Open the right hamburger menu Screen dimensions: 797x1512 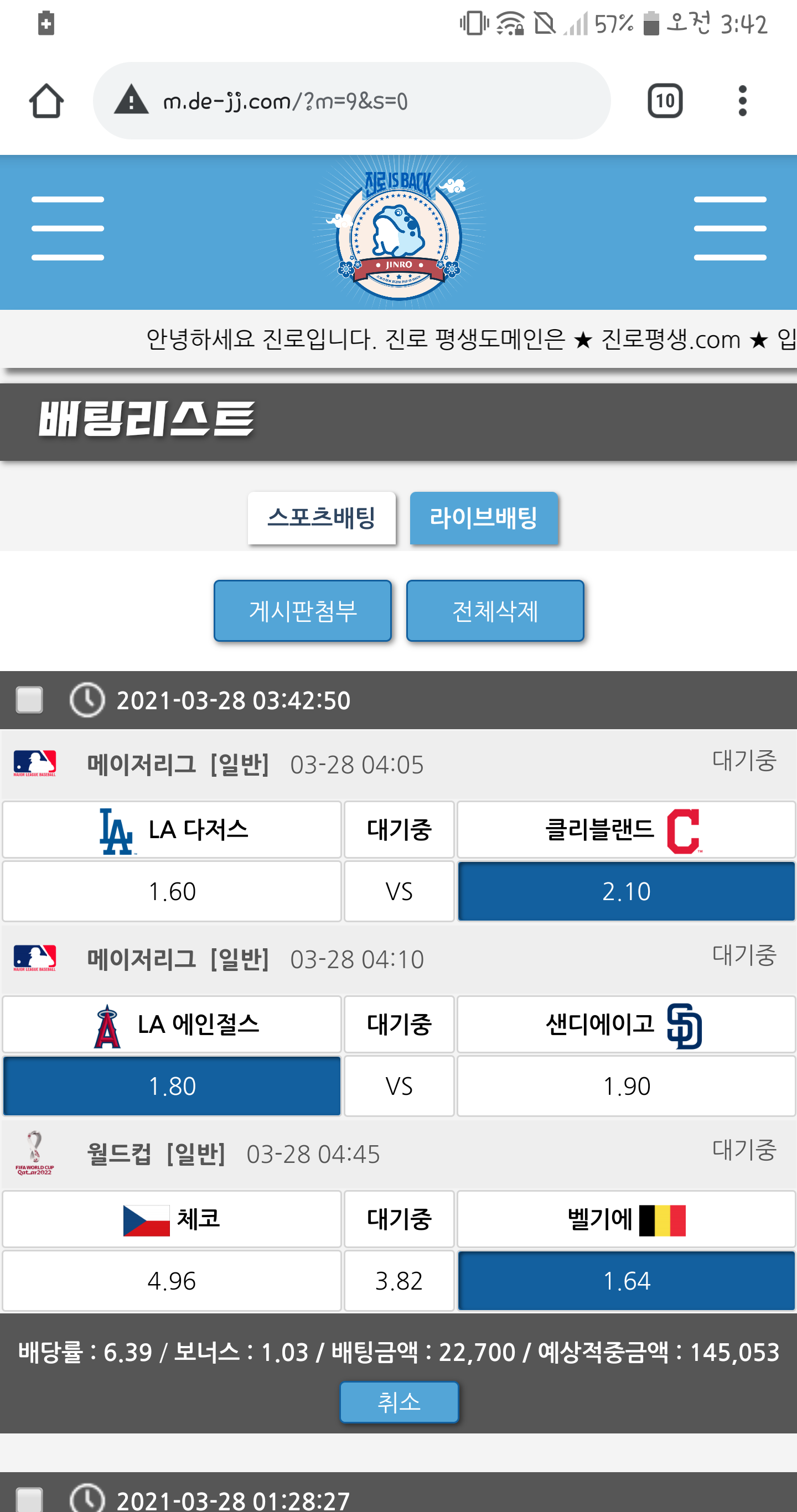(729, 228)
